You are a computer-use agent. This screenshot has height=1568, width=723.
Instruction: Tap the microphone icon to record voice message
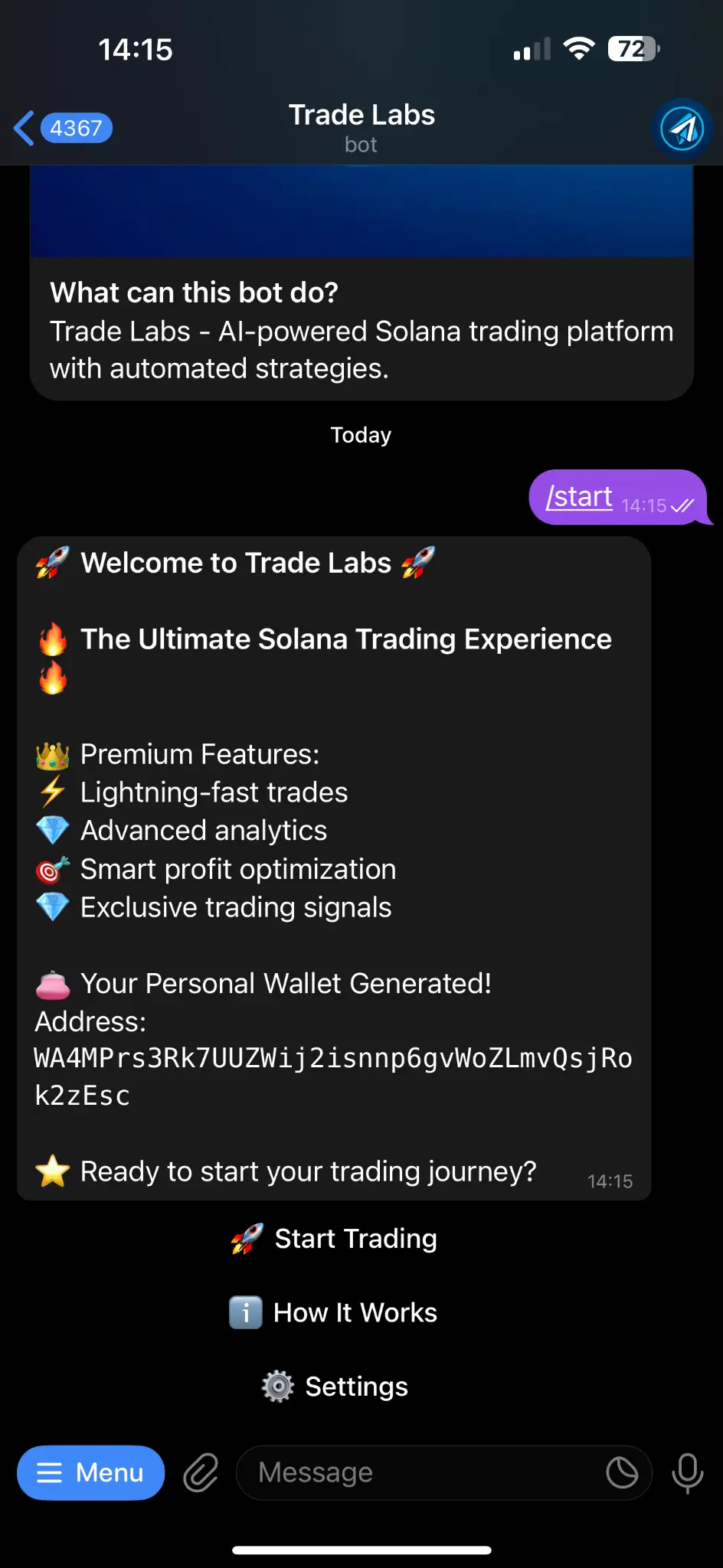[688, 1472]
